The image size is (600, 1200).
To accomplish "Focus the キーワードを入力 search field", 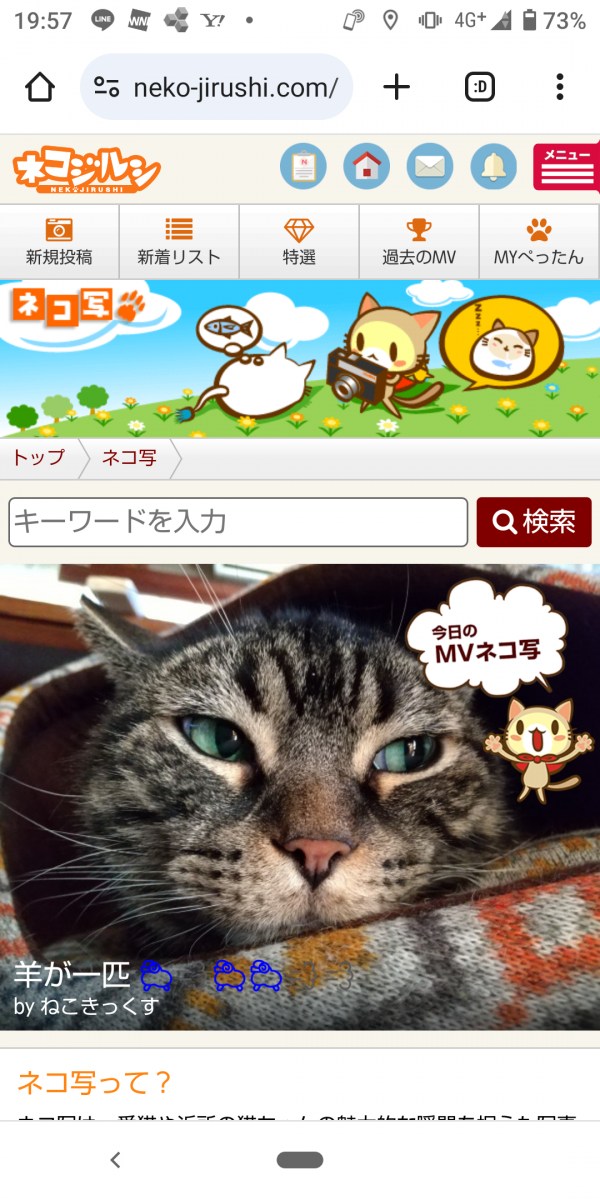I will (238, 522).
